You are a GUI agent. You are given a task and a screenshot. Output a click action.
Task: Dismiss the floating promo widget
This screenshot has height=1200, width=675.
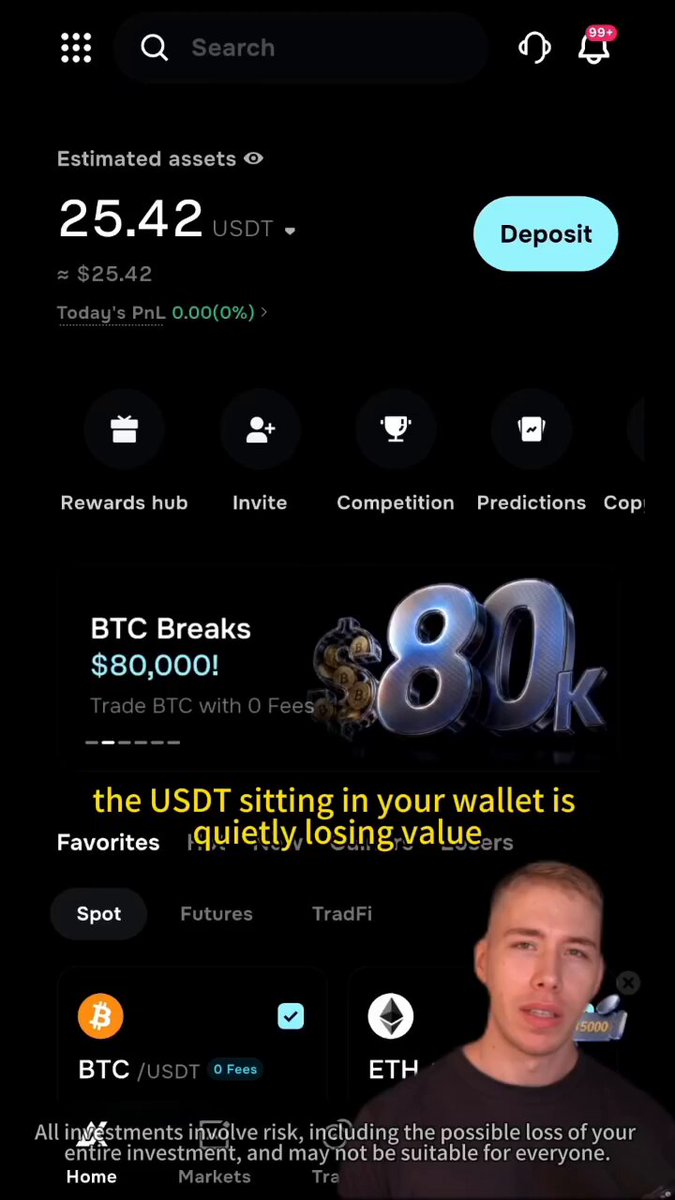(628, 983)
